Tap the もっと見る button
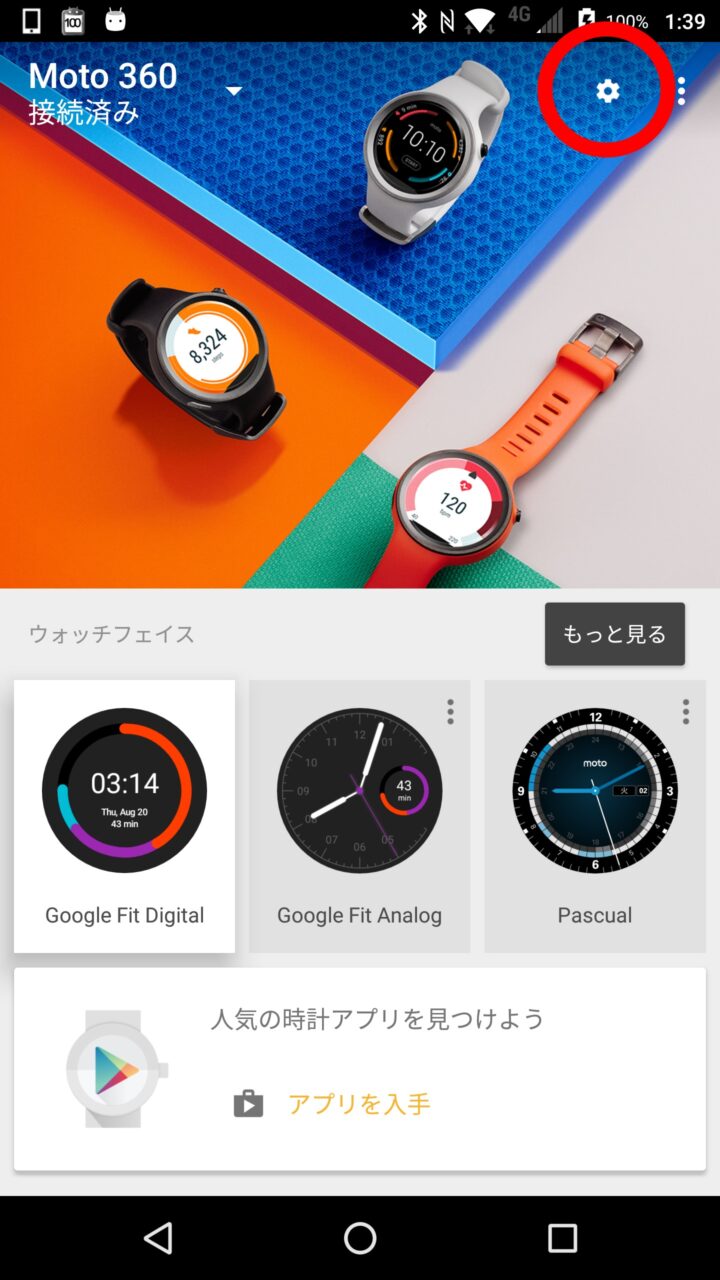 click(x=614, y=634)
